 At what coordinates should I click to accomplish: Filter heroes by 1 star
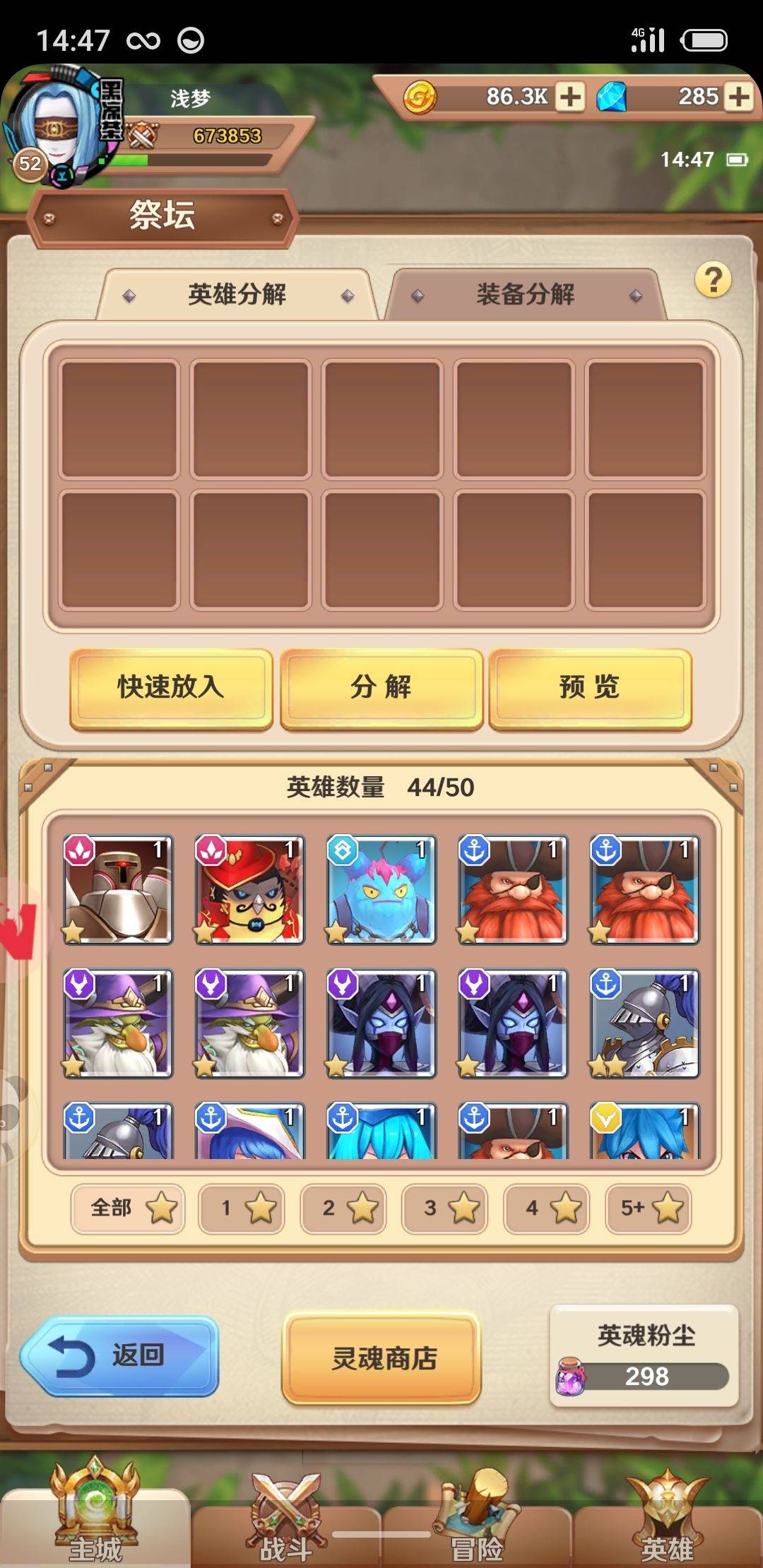point(242,1208)
